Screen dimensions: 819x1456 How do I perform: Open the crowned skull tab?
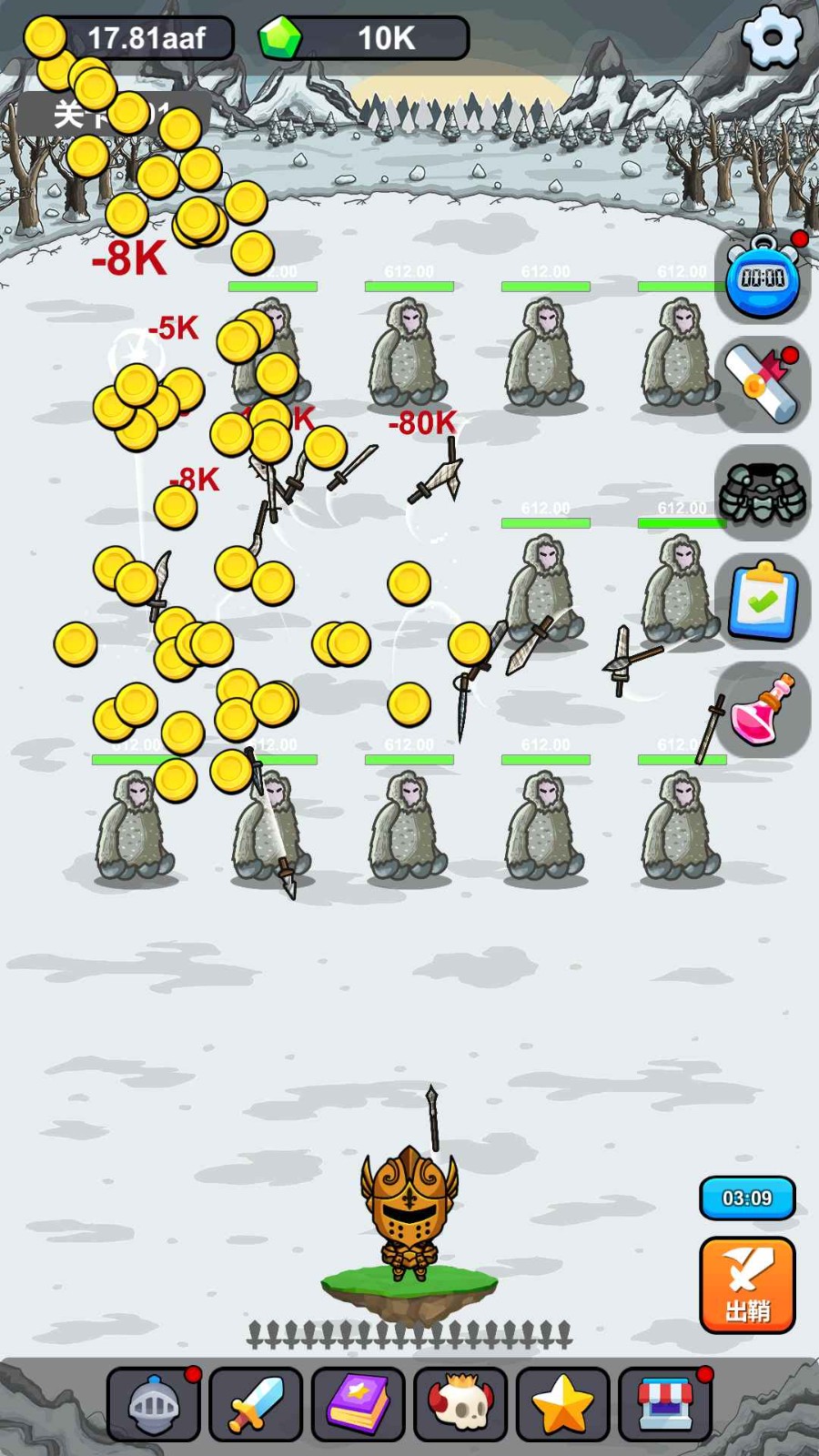(x=460, y=1404)
